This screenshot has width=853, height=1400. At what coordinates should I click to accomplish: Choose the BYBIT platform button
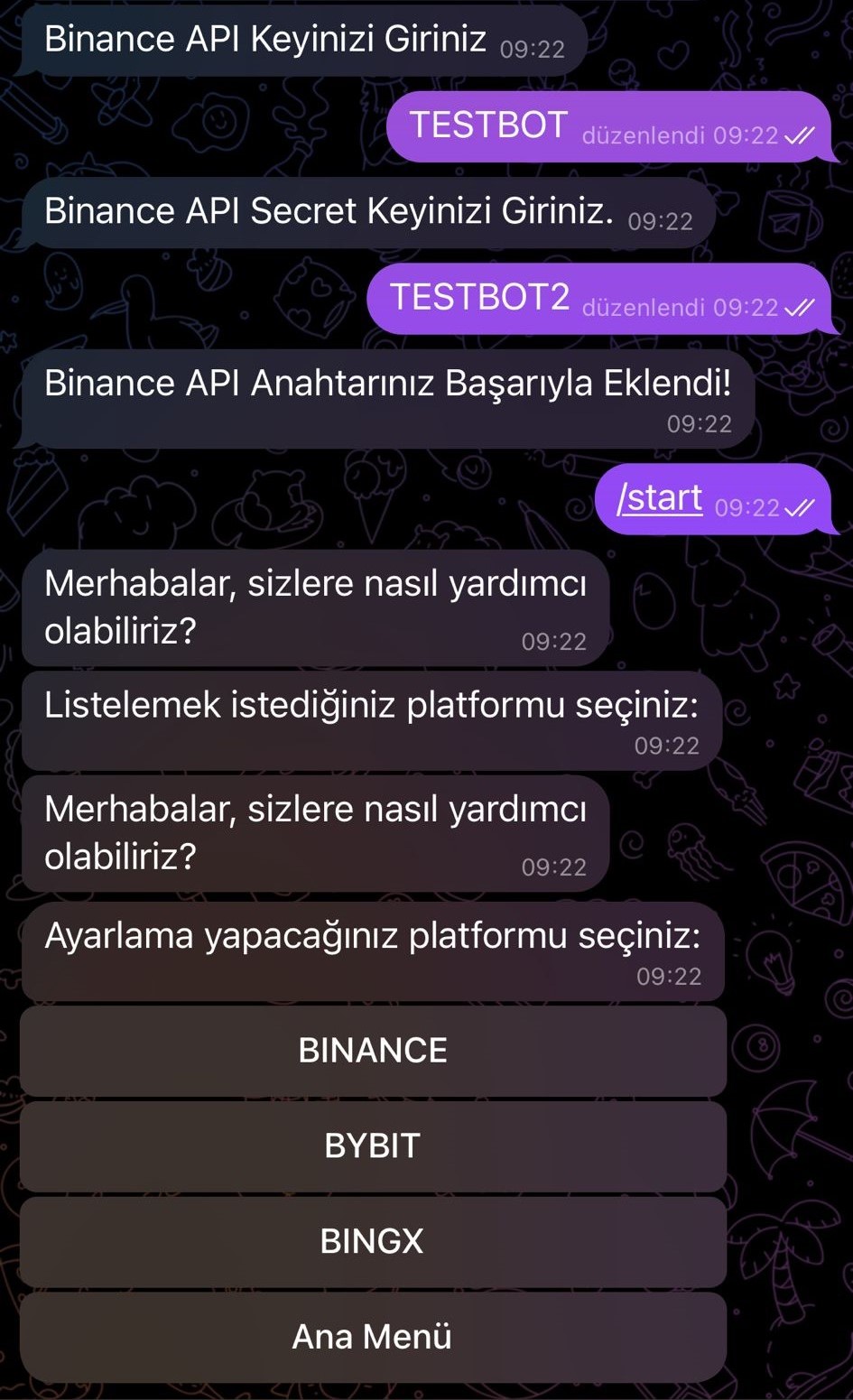(x=373, y=1146)
